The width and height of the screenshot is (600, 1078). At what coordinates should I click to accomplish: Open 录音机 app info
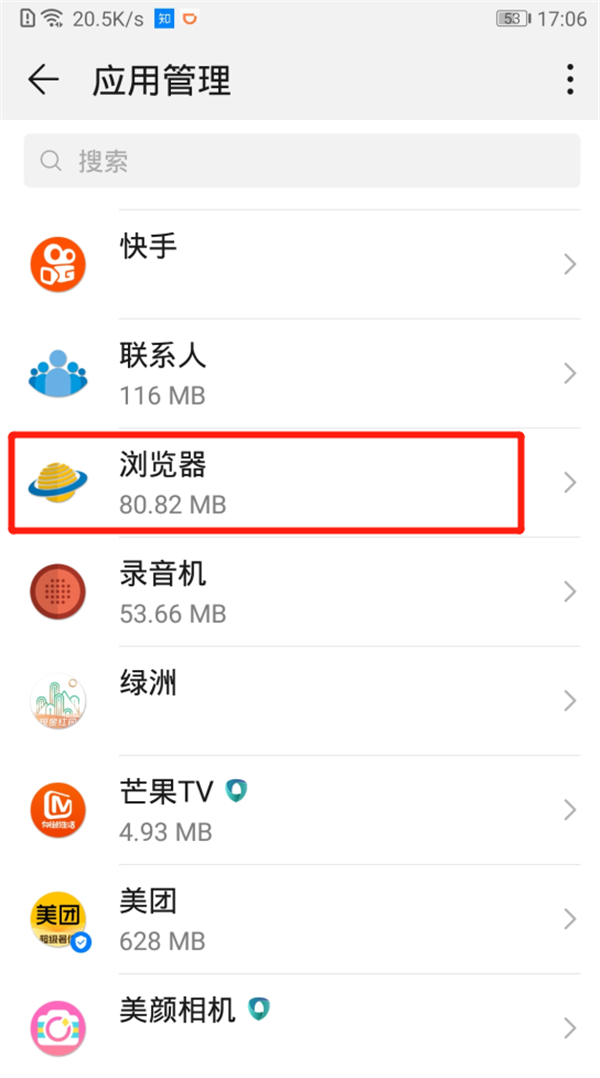[x=300, y=592]
